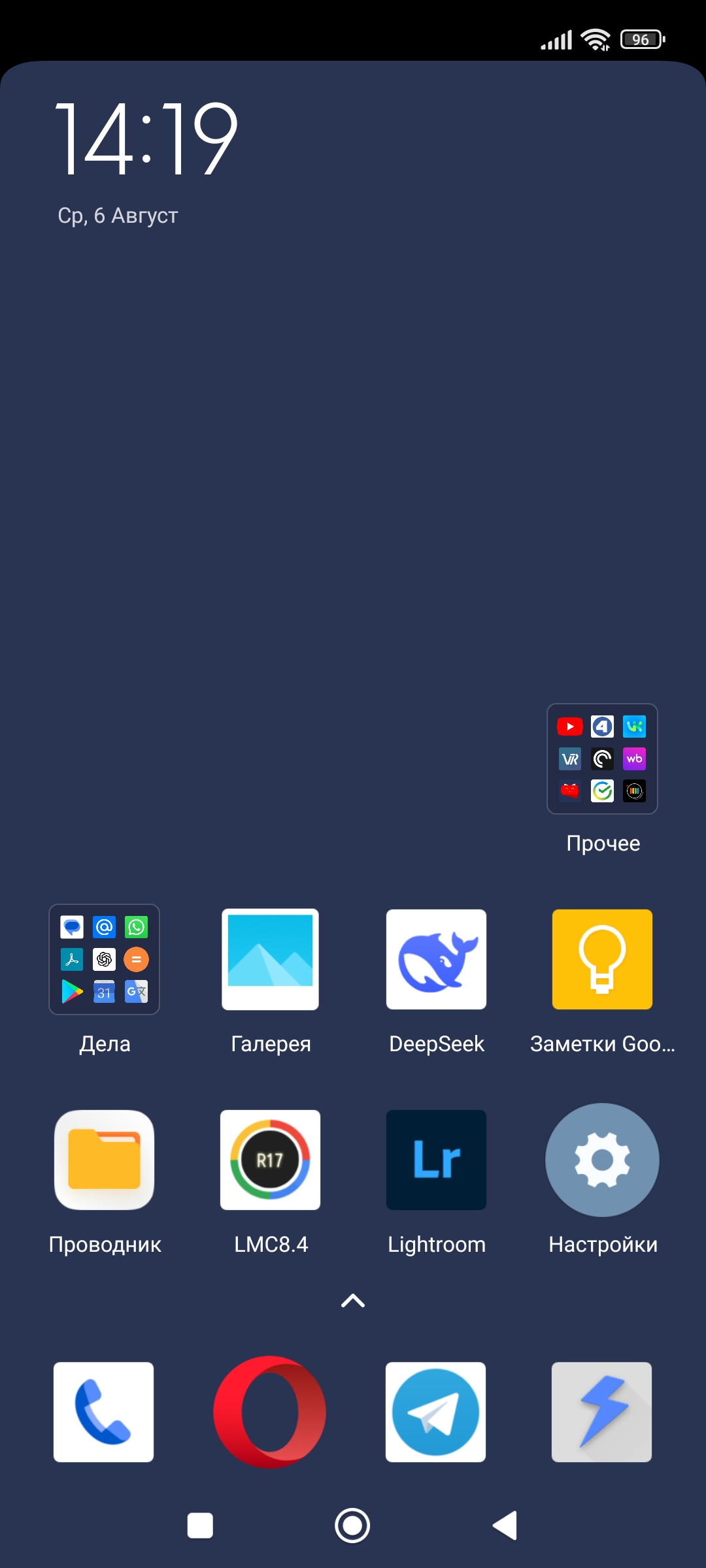This screenshot has width=706, height=1568.
Task: Open DeepSeek app
Action: click(x=436, y=959)
